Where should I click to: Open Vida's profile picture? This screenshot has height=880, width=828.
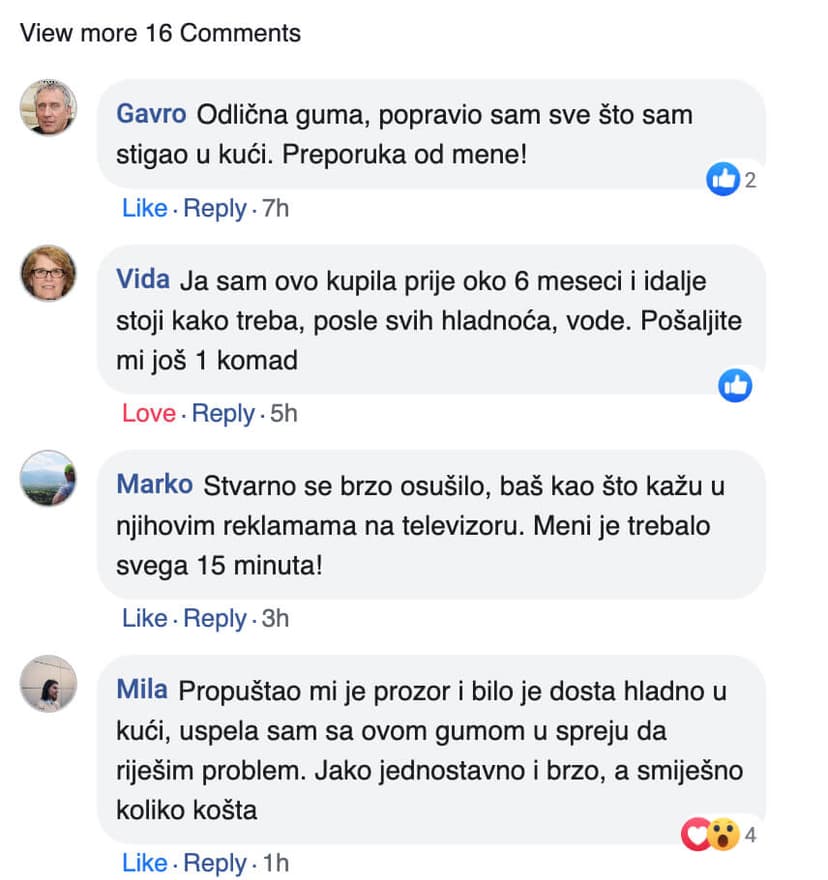pos(48,272)
